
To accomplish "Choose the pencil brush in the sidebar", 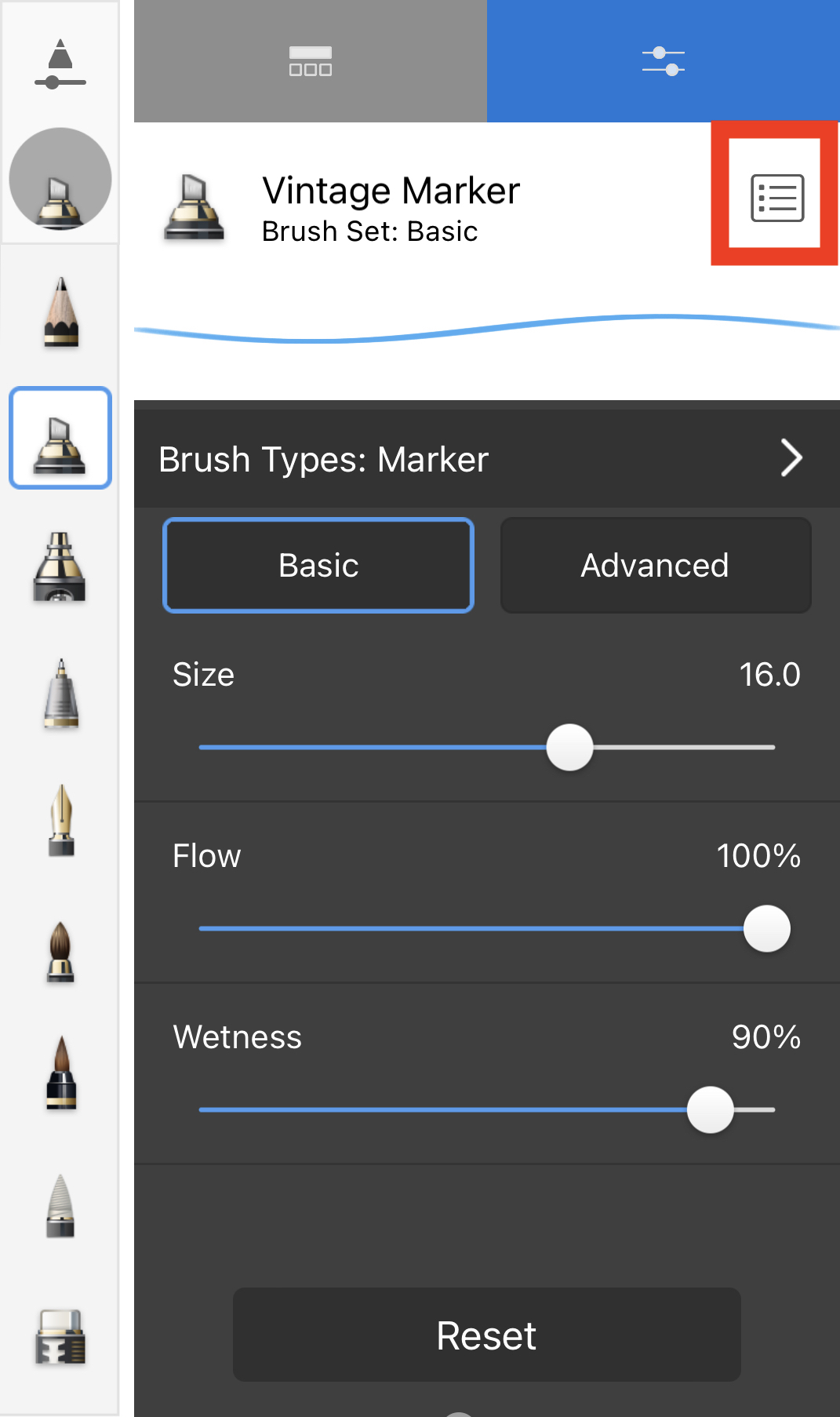I will pos(61,312).
